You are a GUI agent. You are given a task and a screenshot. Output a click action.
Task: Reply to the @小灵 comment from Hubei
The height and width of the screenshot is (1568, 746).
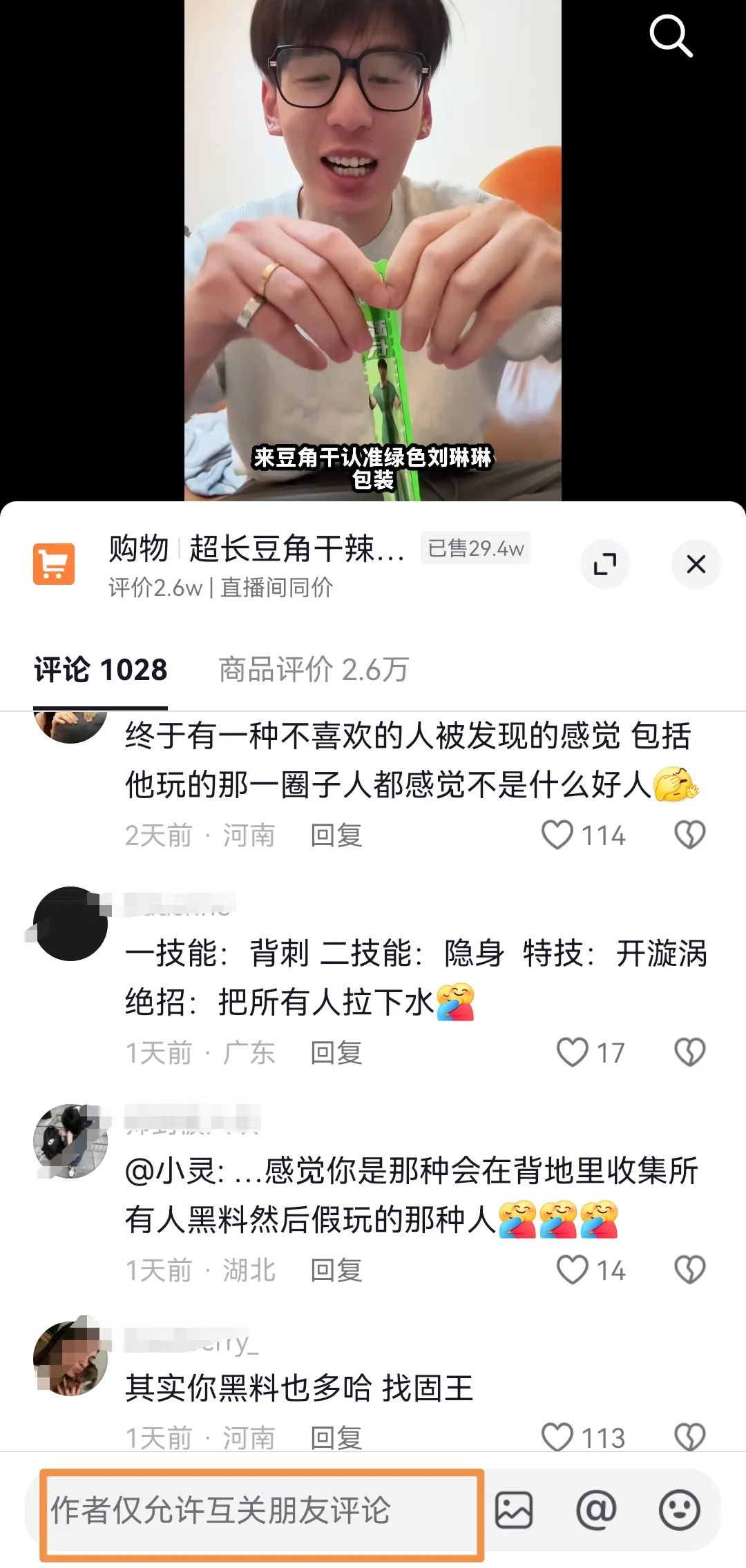[336, 1270]
